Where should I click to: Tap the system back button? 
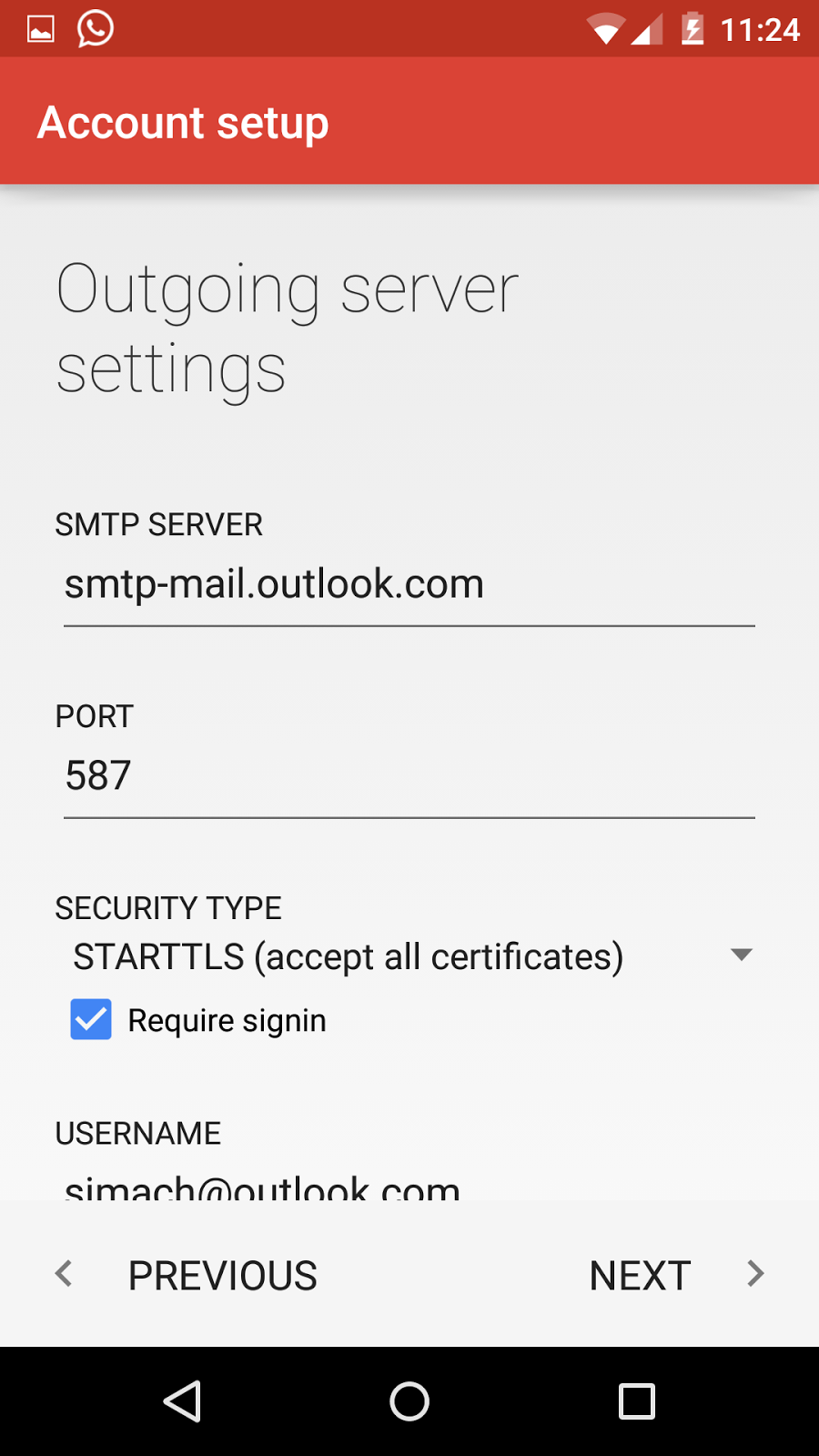pos(182,1401)
